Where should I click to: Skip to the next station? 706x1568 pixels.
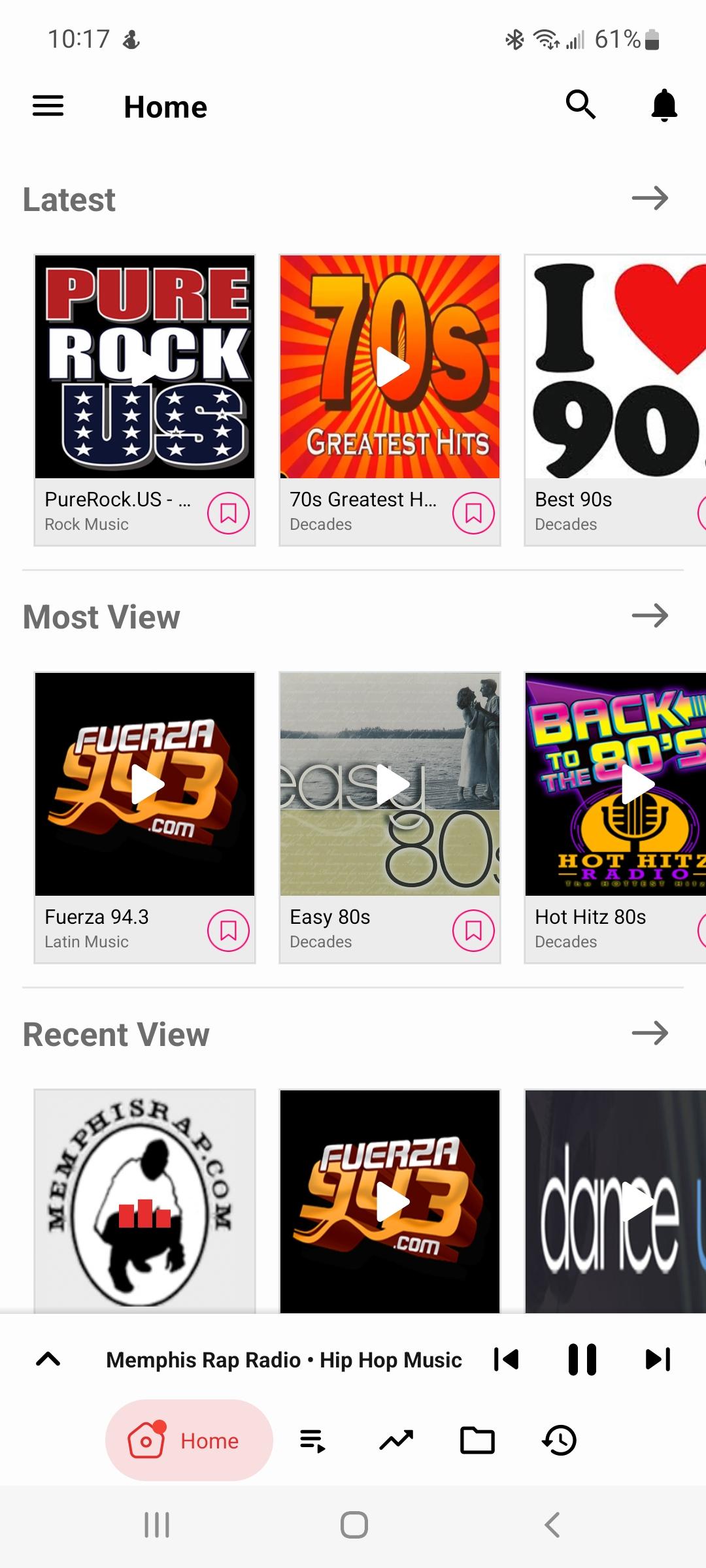(658, 1360)
